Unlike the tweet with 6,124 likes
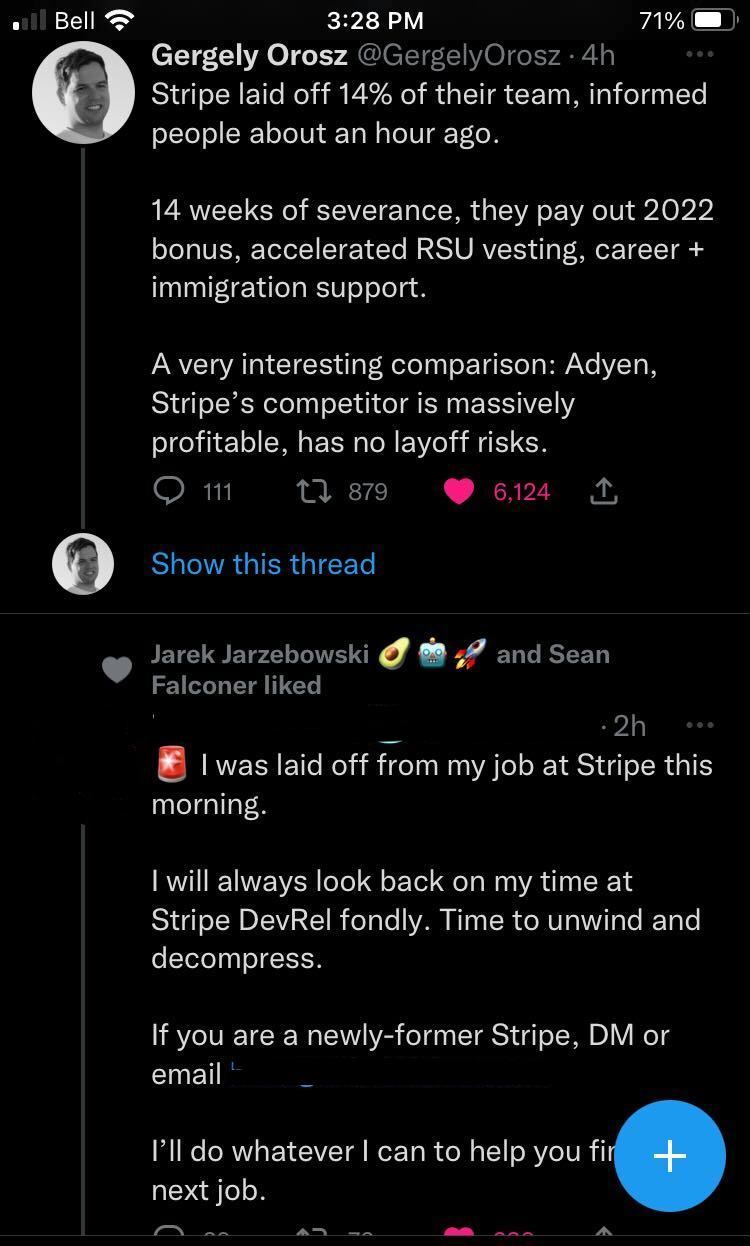 [459, 491]
